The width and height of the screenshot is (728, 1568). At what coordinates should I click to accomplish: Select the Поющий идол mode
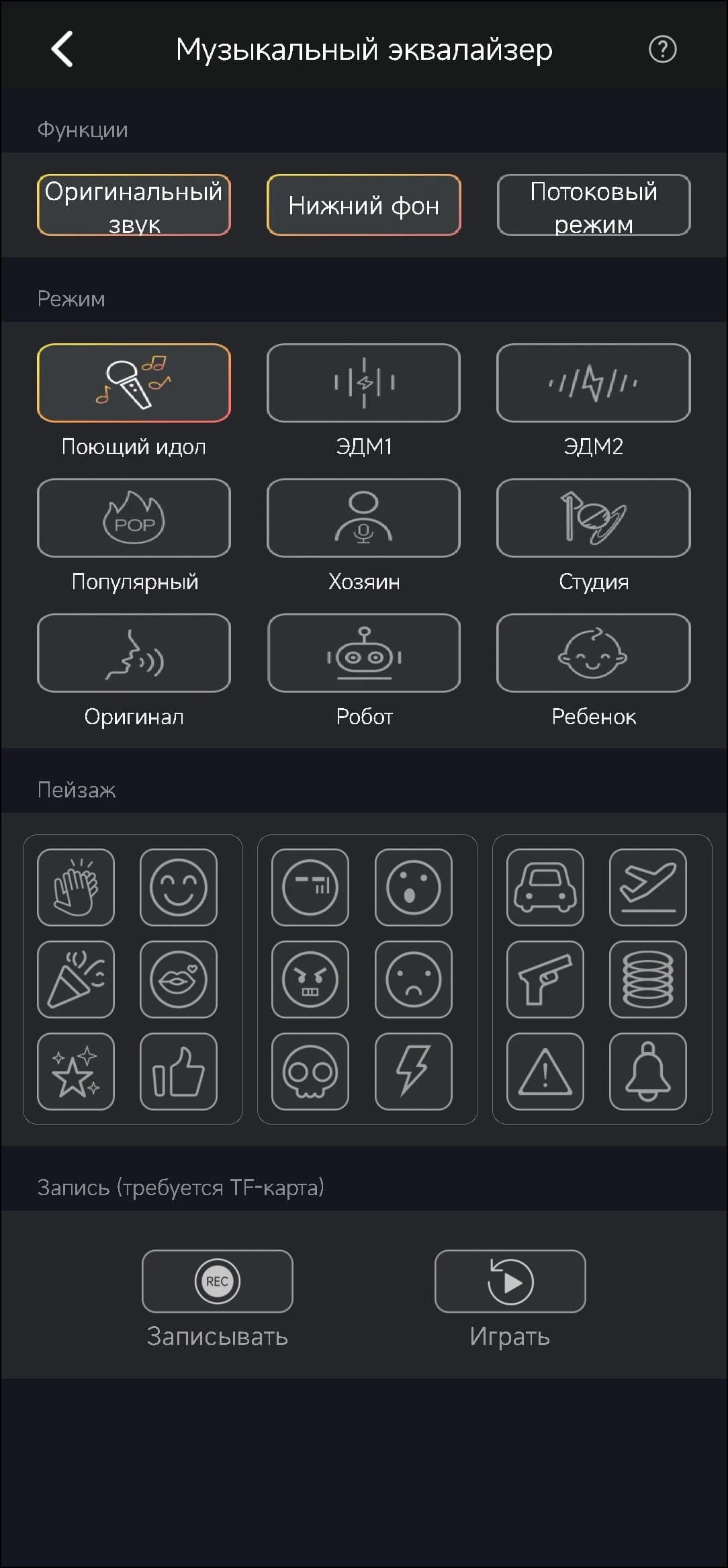(x=134, y=383)
